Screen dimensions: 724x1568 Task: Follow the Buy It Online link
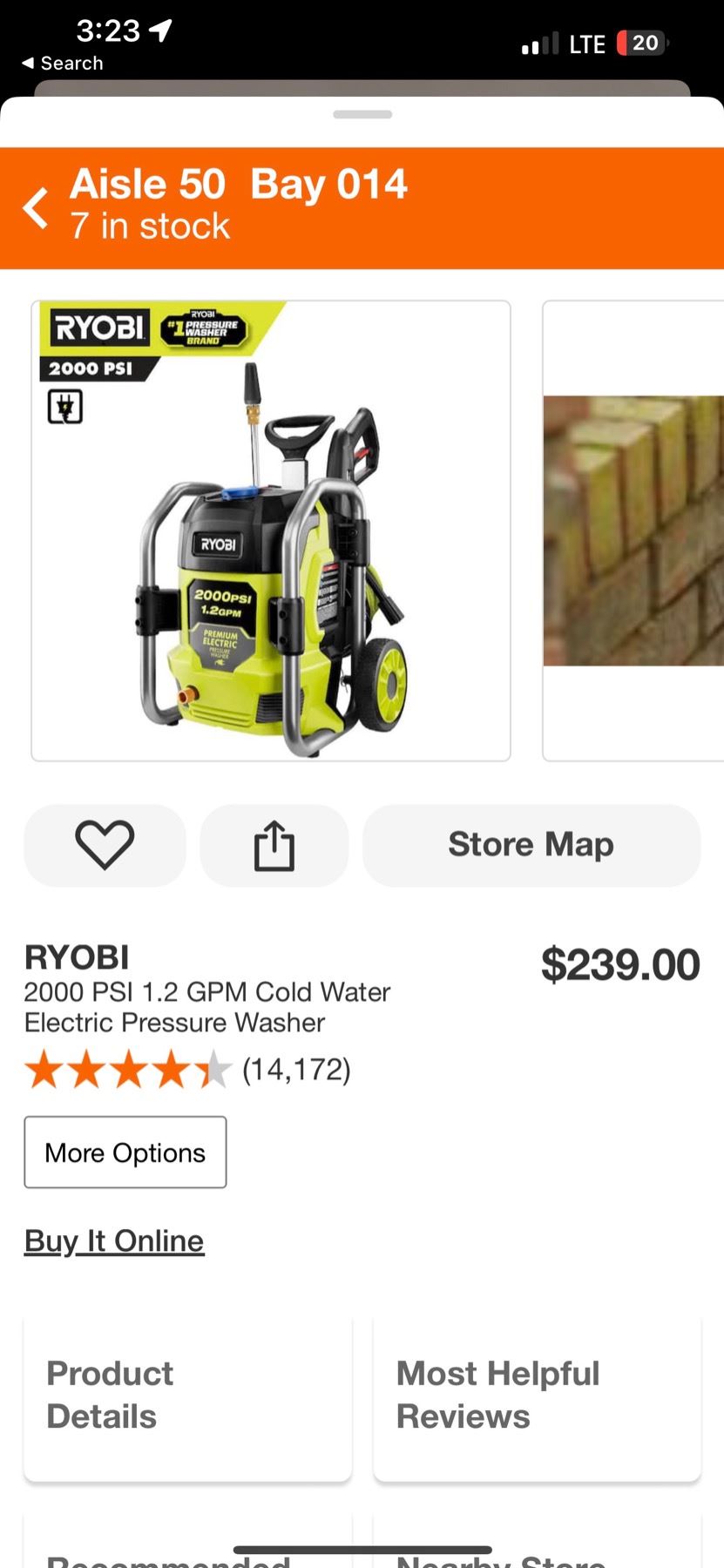pyautogui.click(x=114, y=1240)
